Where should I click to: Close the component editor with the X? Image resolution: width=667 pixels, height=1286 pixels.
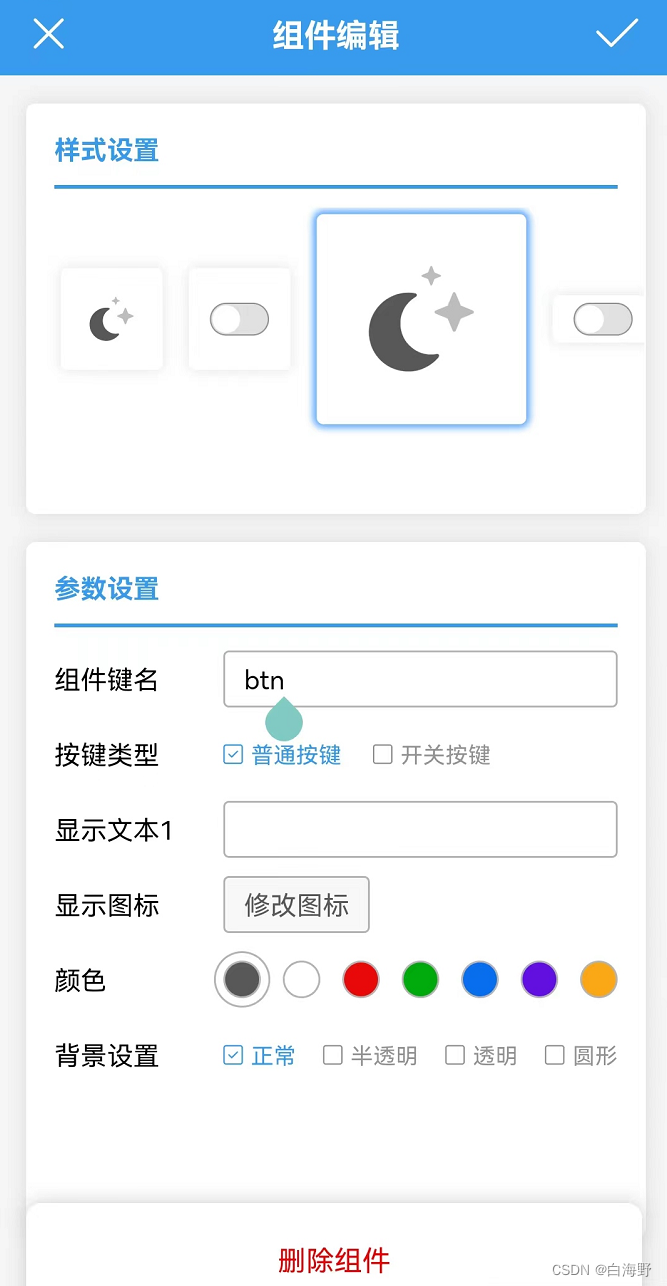click(x=48, y=34)
